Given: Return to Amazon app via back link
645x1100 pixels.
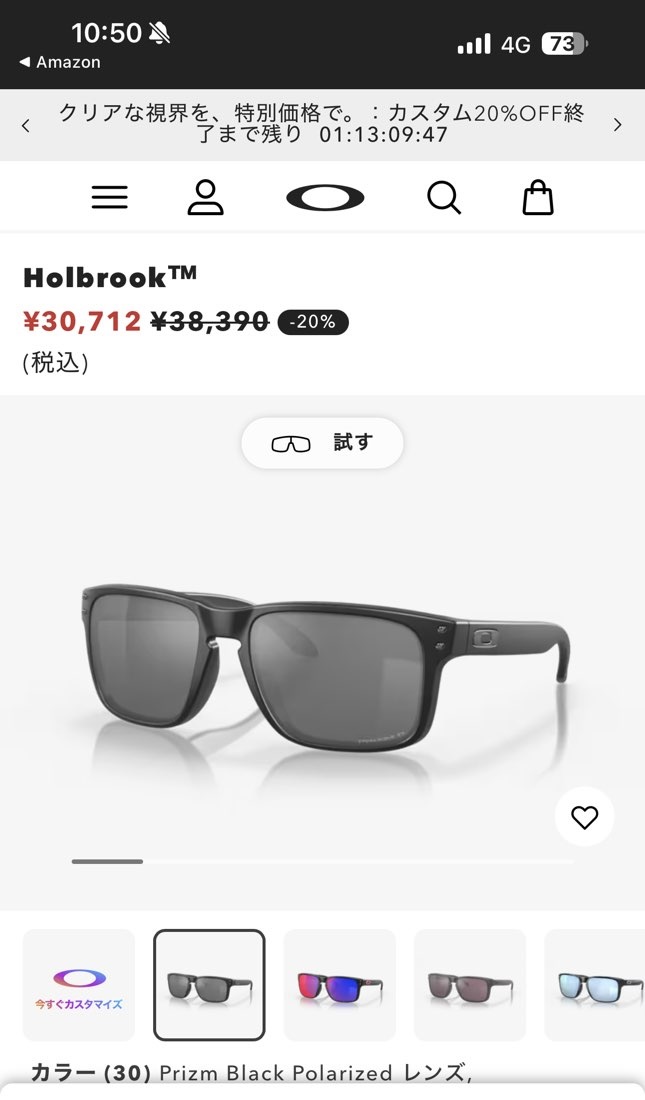Looking at the screenshot, I should point(60,62).
